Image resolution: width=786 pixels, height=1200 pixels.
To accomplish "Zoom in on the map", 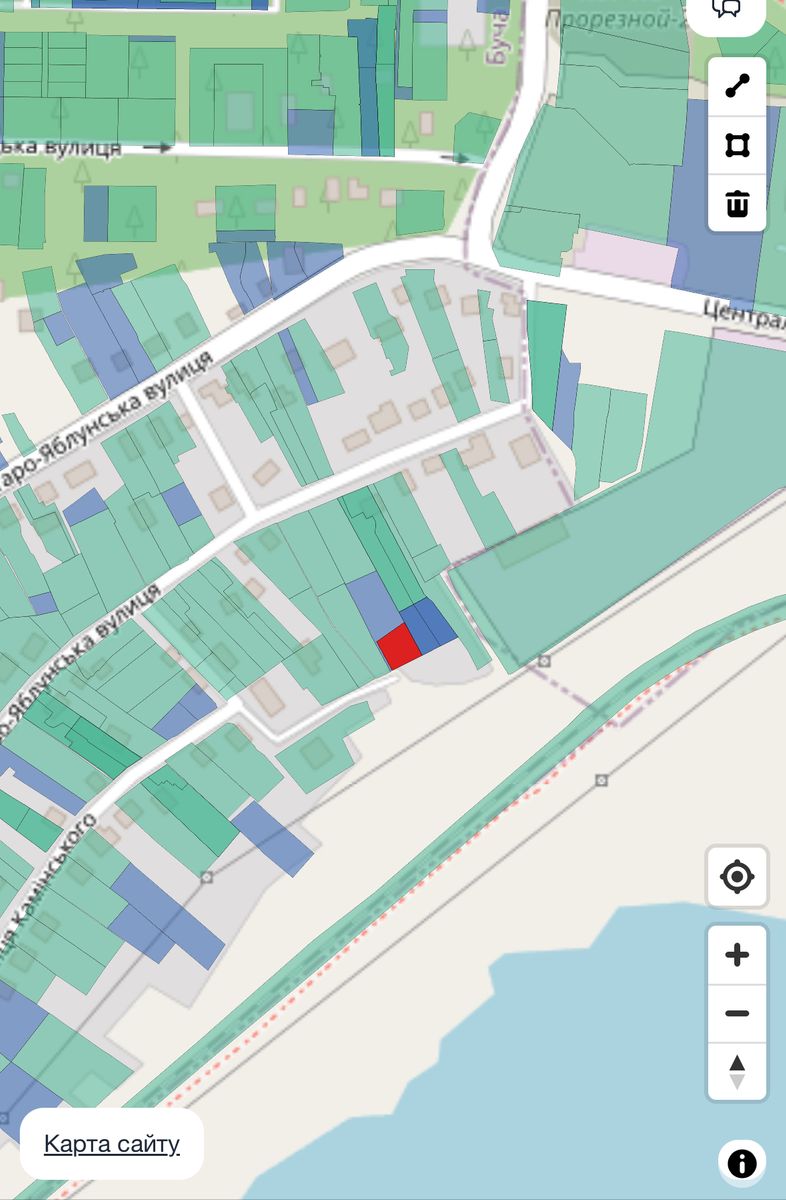I will 737,955.
